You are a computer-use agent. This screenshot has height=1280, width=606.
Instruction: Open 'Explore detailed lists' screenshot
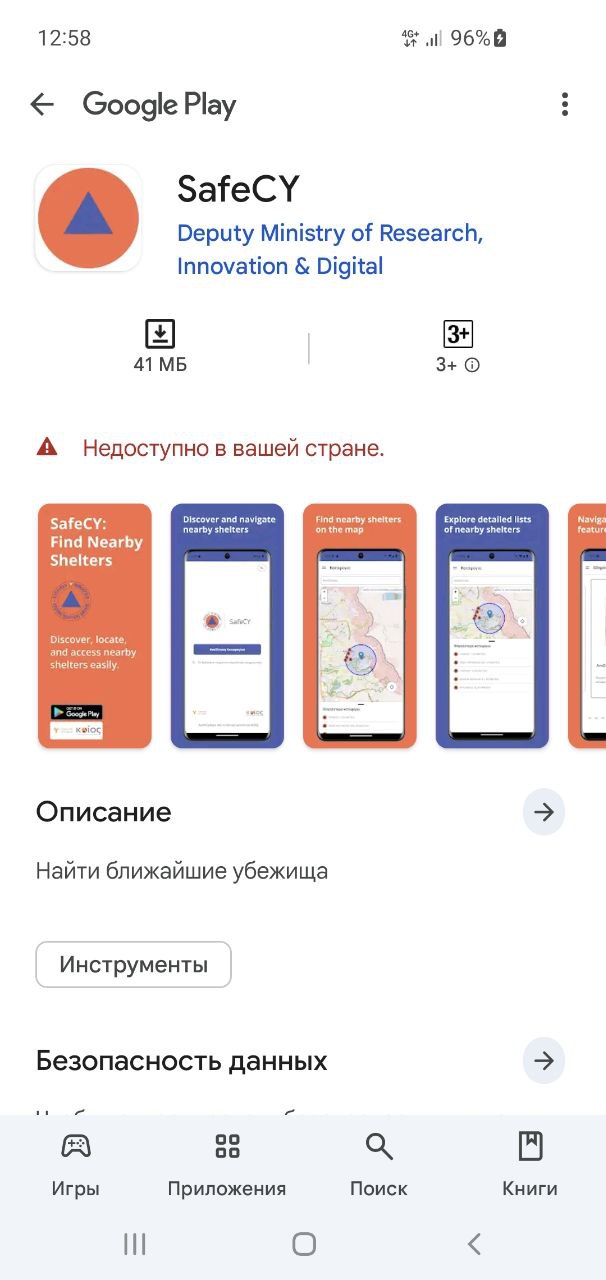492,626
